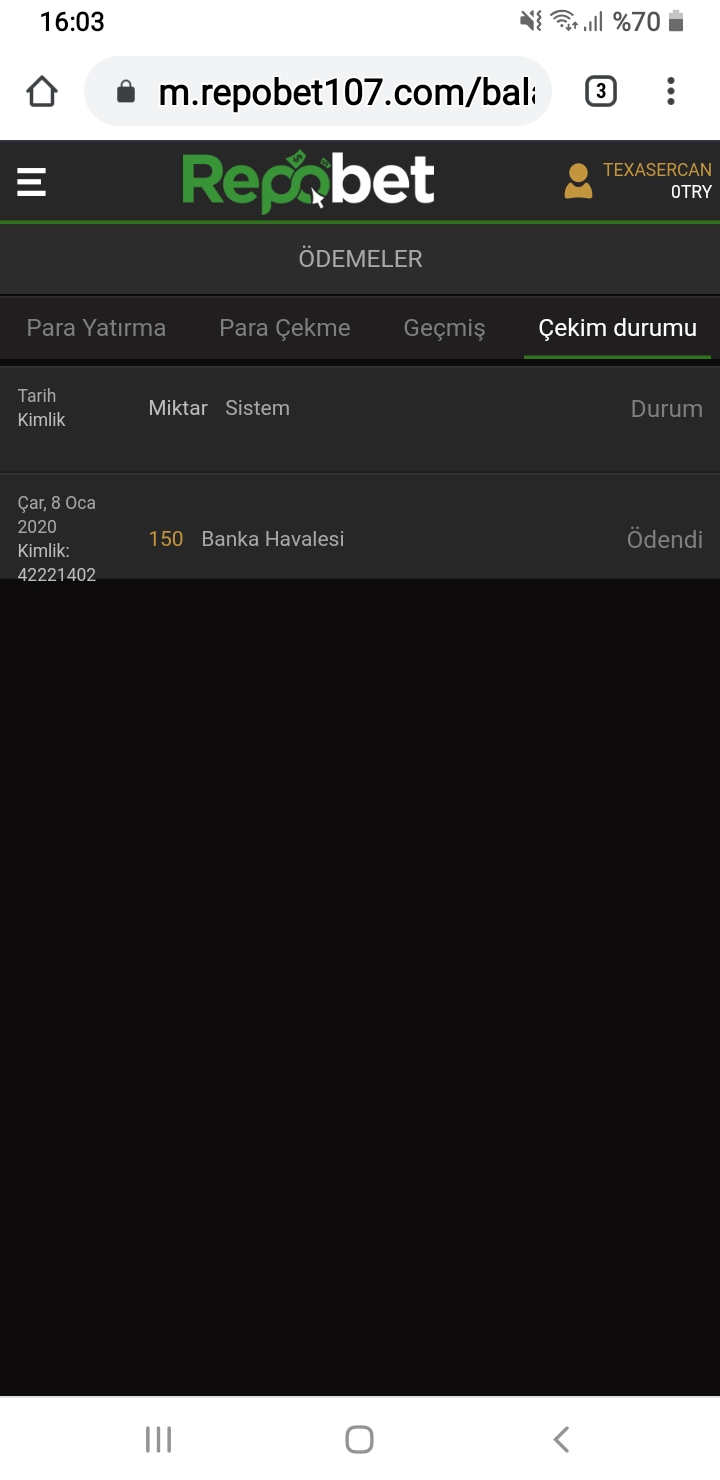Open the browser overflow menu

tap(671, 92)
